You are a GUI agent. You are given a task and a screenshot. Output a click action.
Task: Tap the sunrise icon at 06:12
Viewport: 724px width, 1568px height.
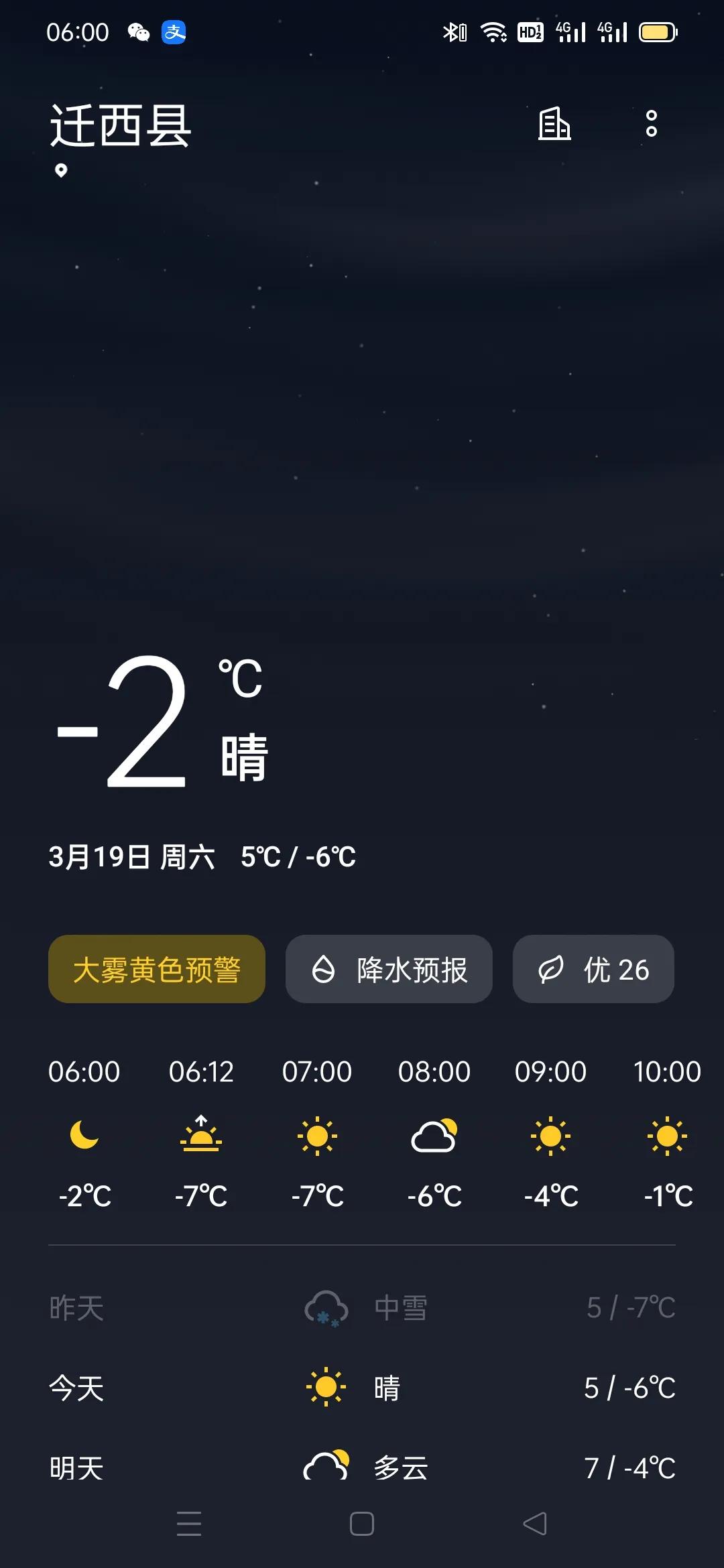(202, 1134)
